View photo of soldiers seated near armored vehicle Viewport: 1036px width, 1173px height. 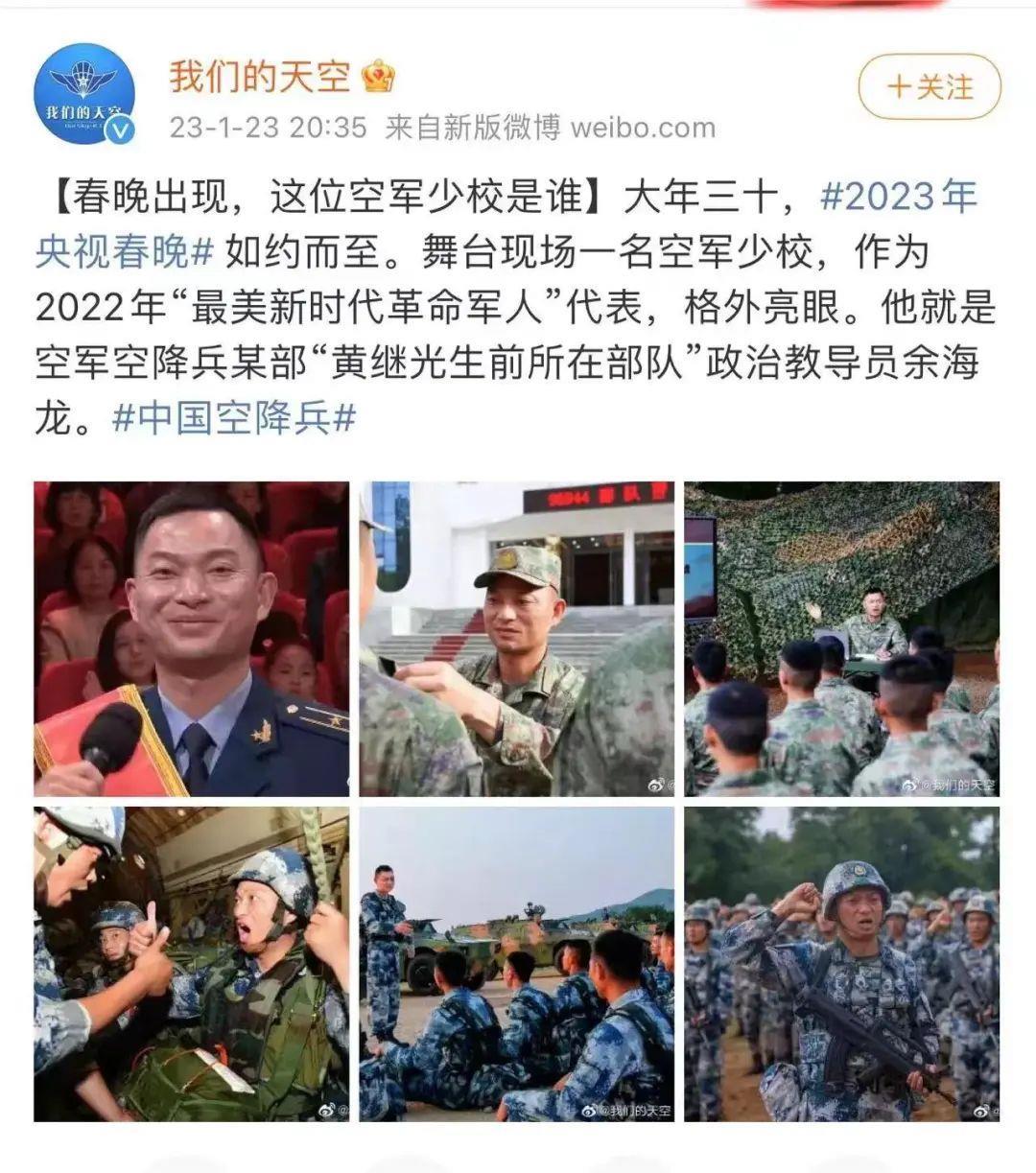click(x=517, y=963)
